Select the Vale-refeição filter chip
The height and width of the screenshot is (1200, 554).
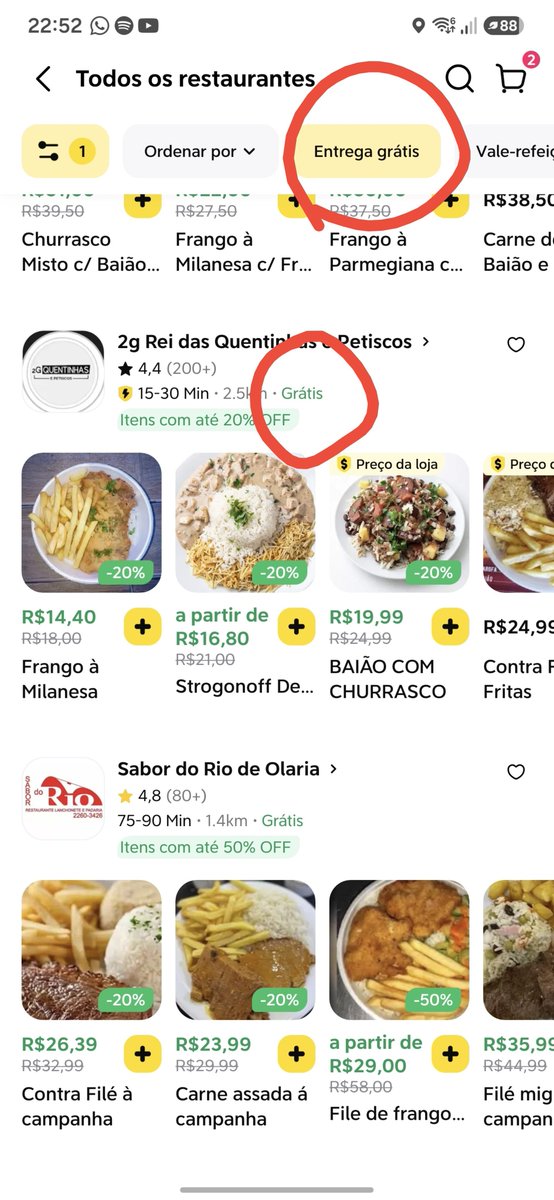coord(512,151)
